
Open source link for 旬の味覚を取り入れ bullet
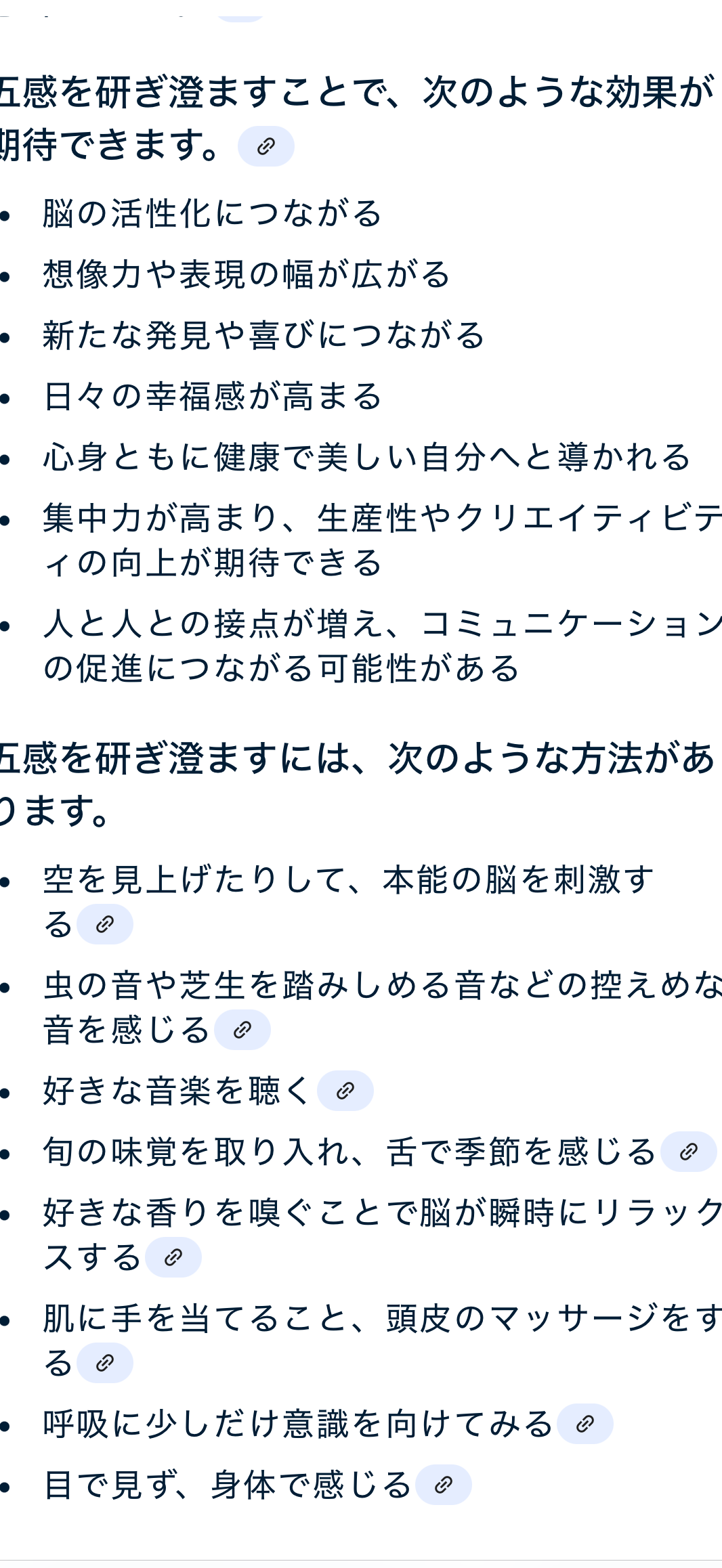coord(688,1152)
